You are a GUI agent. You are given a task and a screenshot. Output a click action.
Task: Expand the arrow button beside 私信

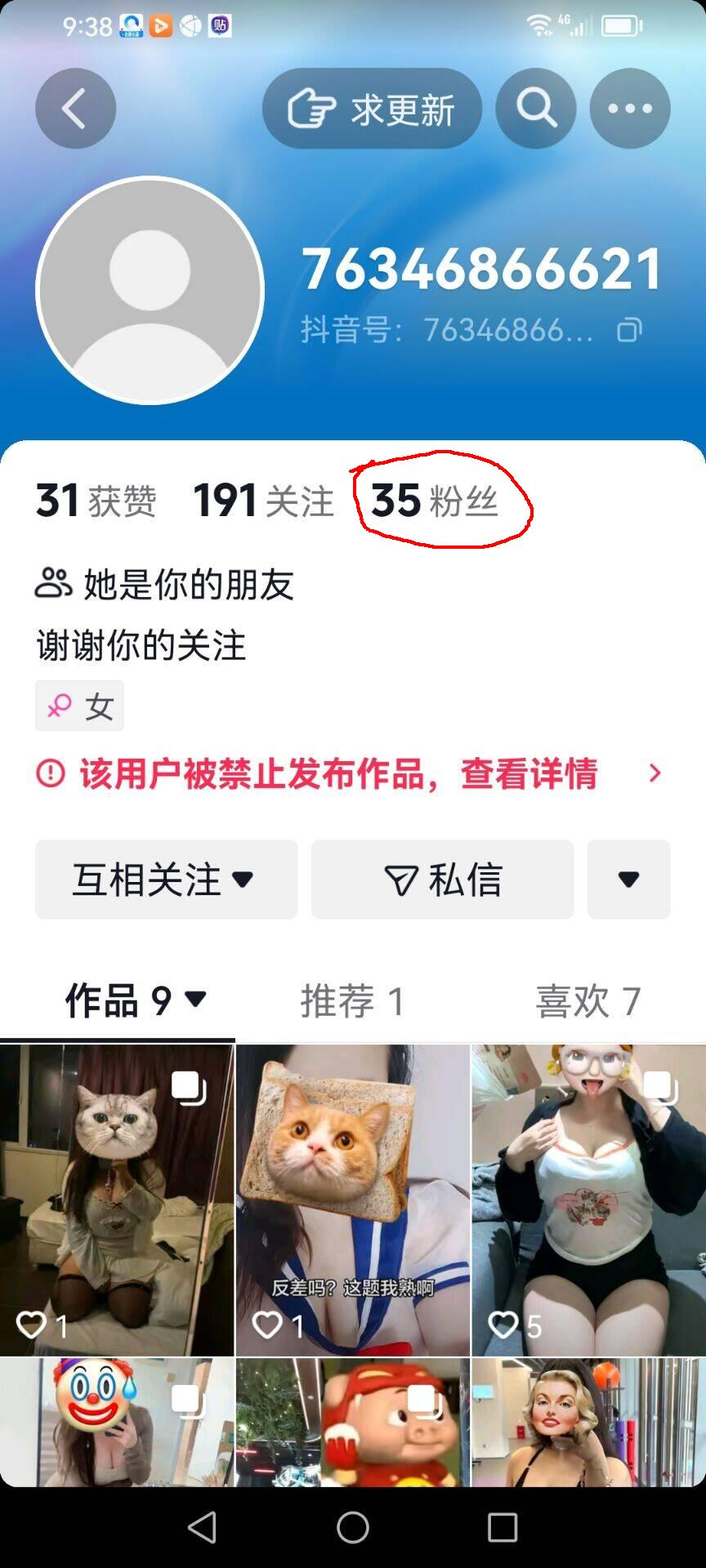(628, 880)
